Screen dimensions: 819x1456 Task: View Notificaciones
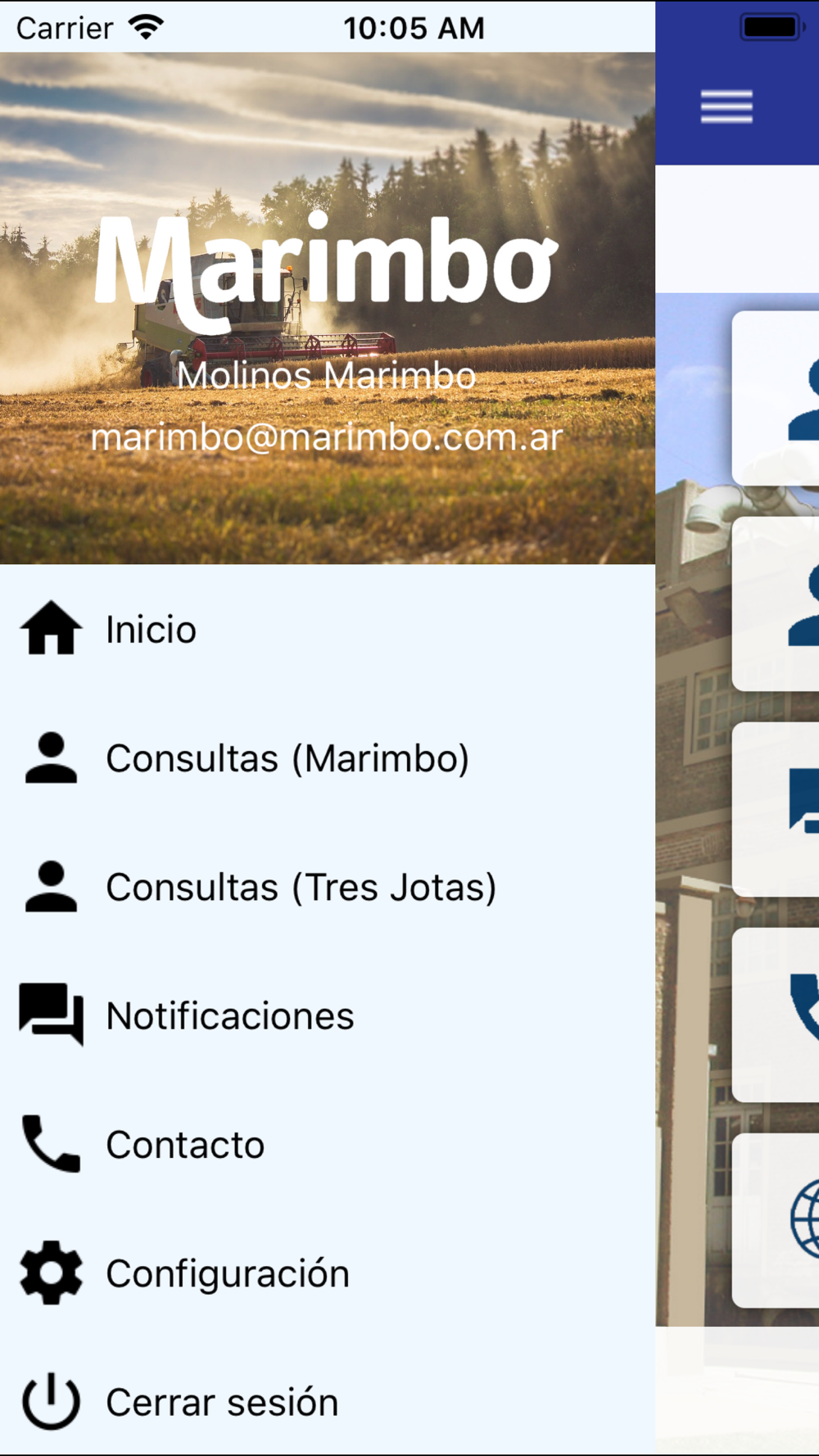[x=229, y=1016]
